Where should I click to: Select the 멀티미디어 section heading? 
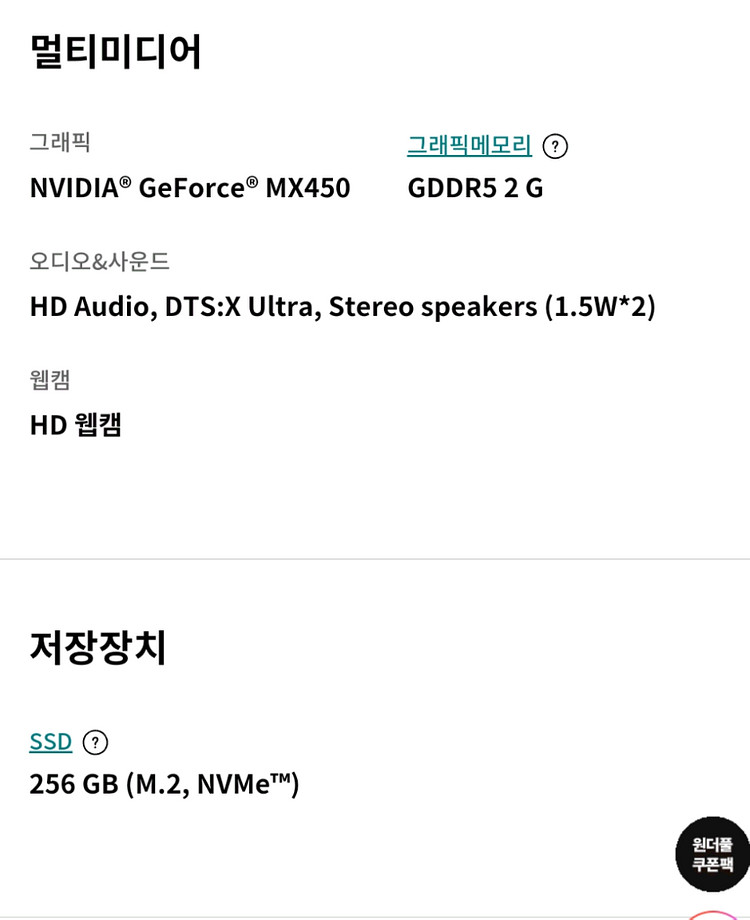[x=114, y=51]
